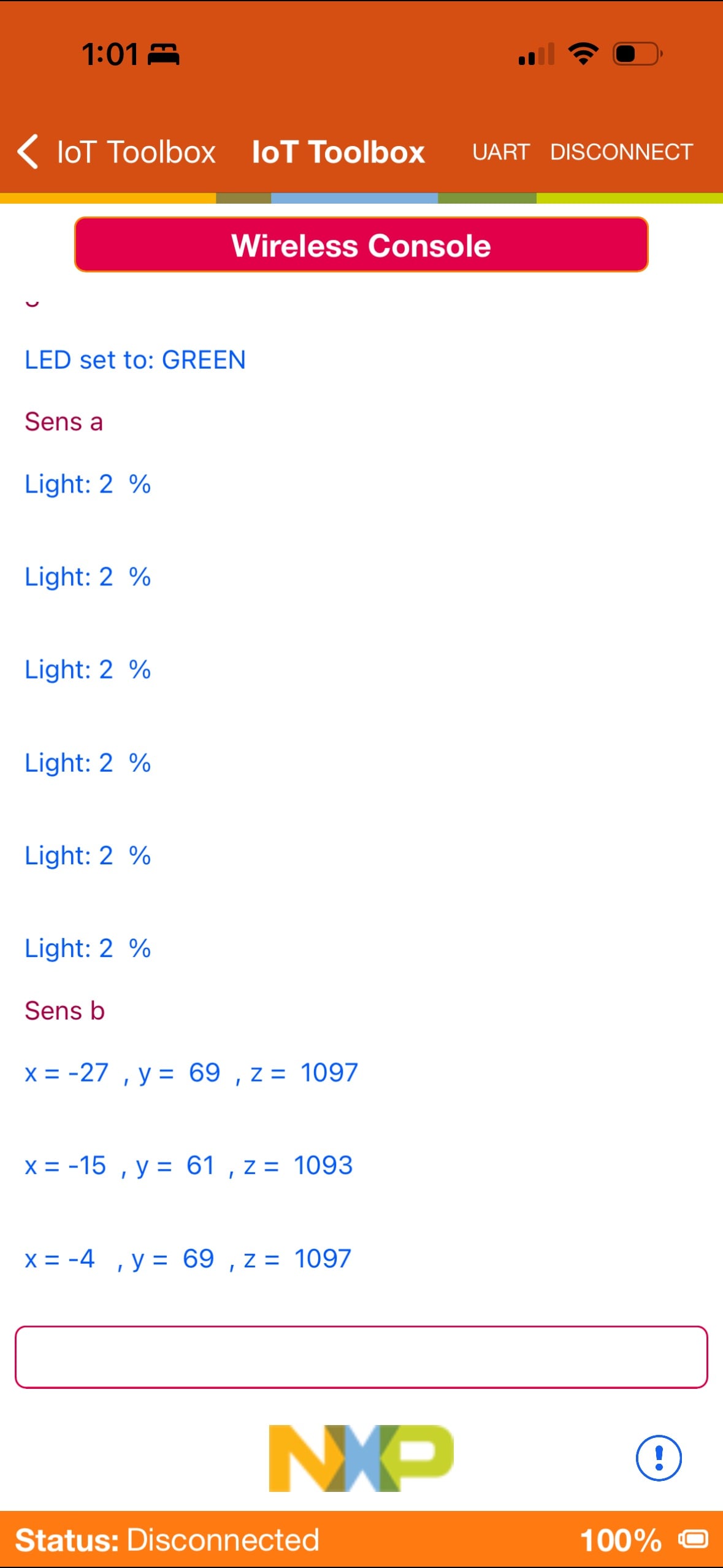
Task: Go back to IoT Toolbox
Action: point(117,152)
